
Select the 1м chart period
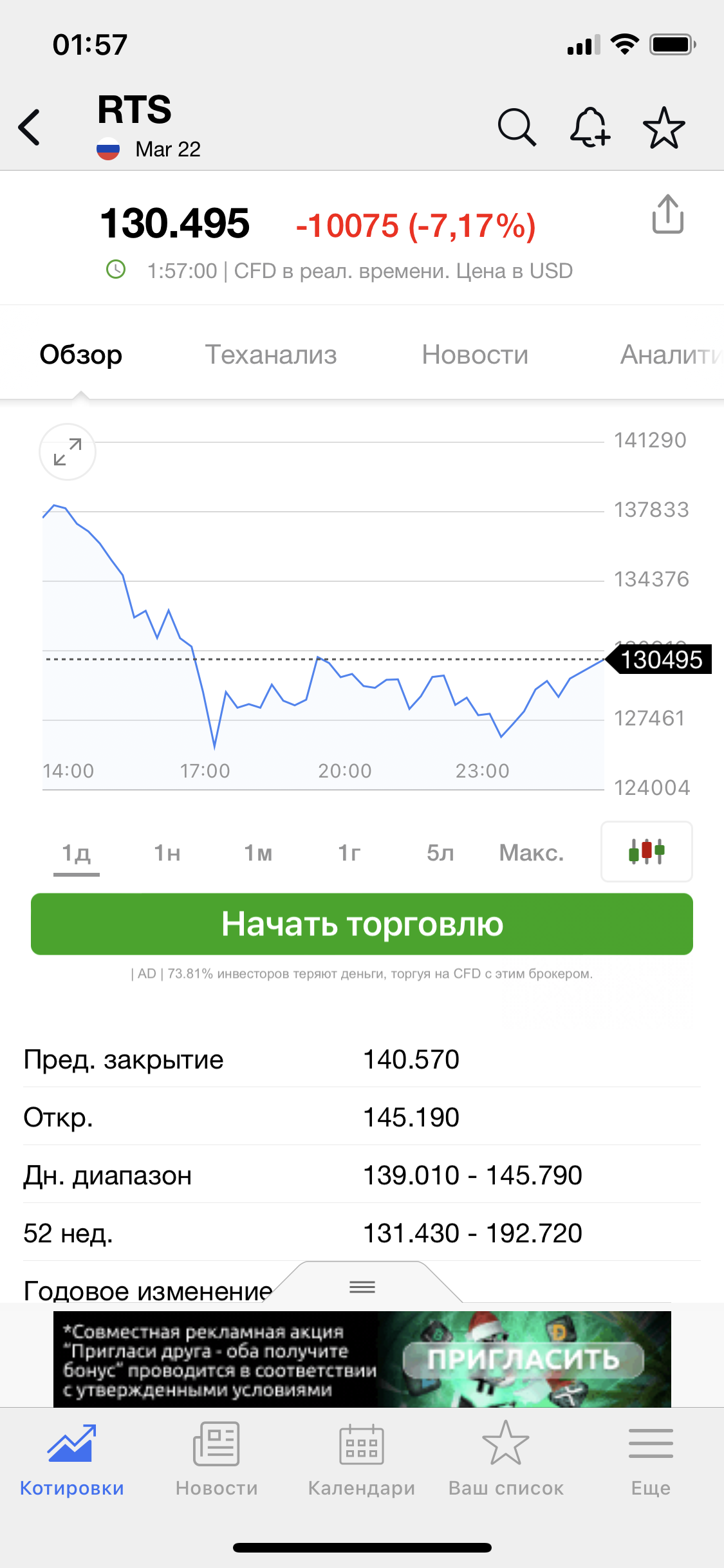pos(258,853)
